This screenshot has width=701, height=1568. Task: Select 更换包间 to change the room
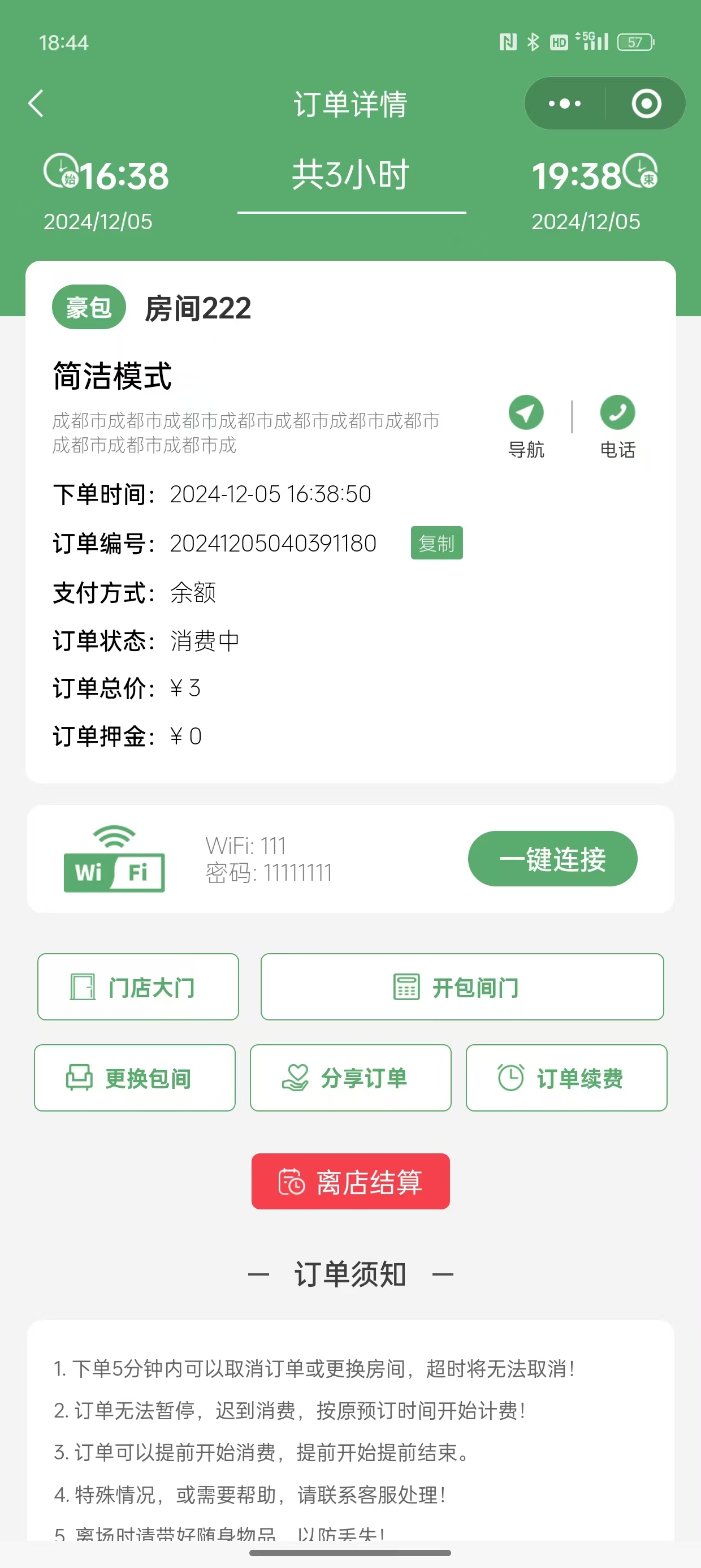point(135,1078)
